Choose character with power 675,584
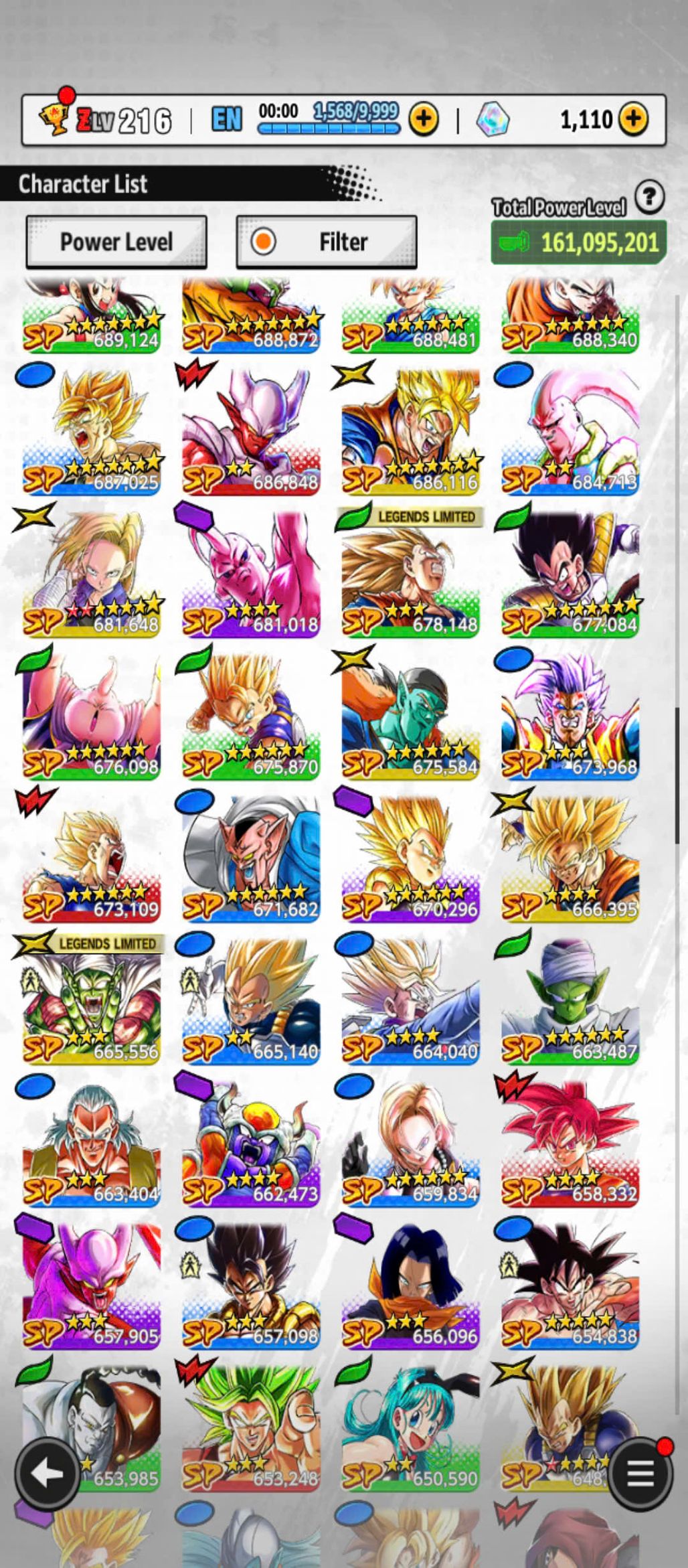This screenshot has width=688, height=1568. coord(410,716)
